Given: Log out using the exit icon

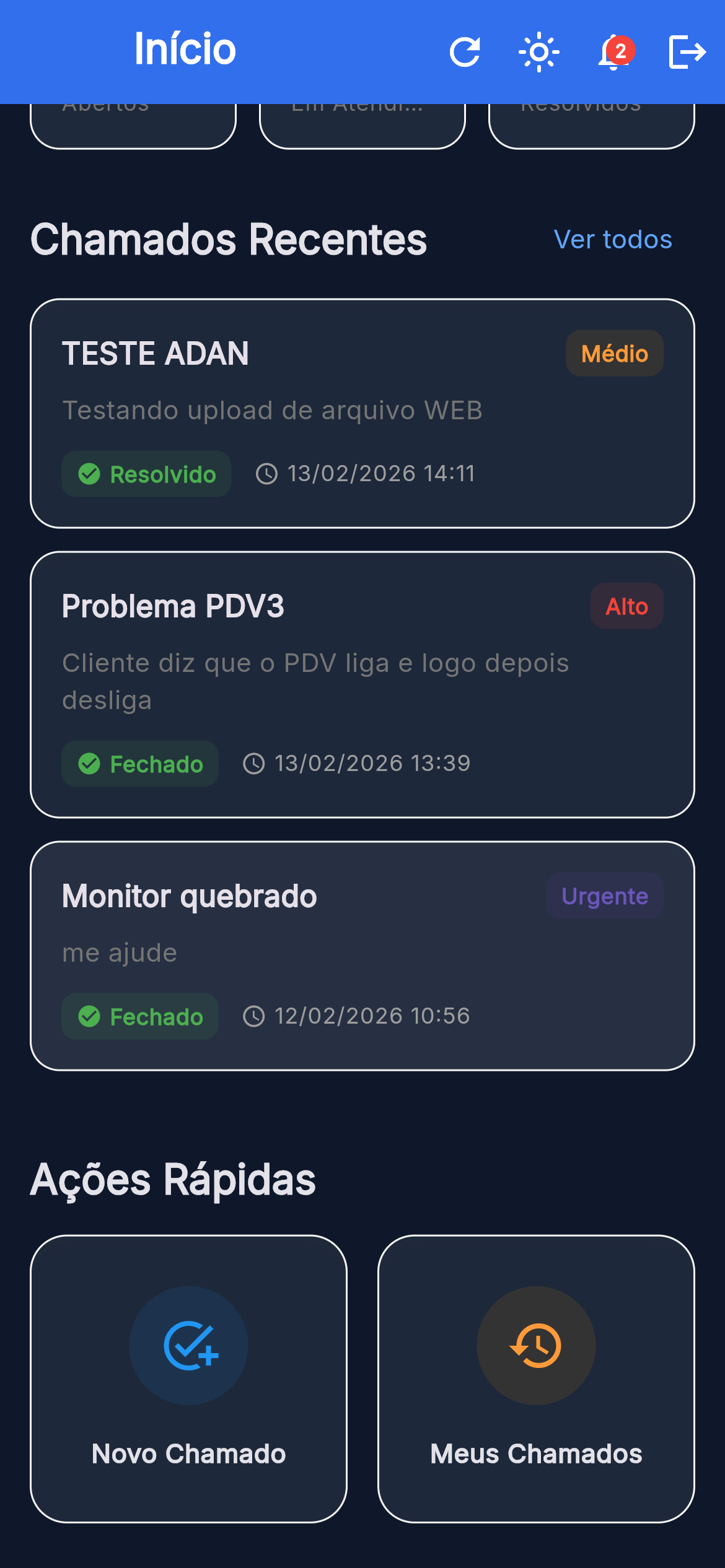Looking at the screenshot, I should 687,52.
